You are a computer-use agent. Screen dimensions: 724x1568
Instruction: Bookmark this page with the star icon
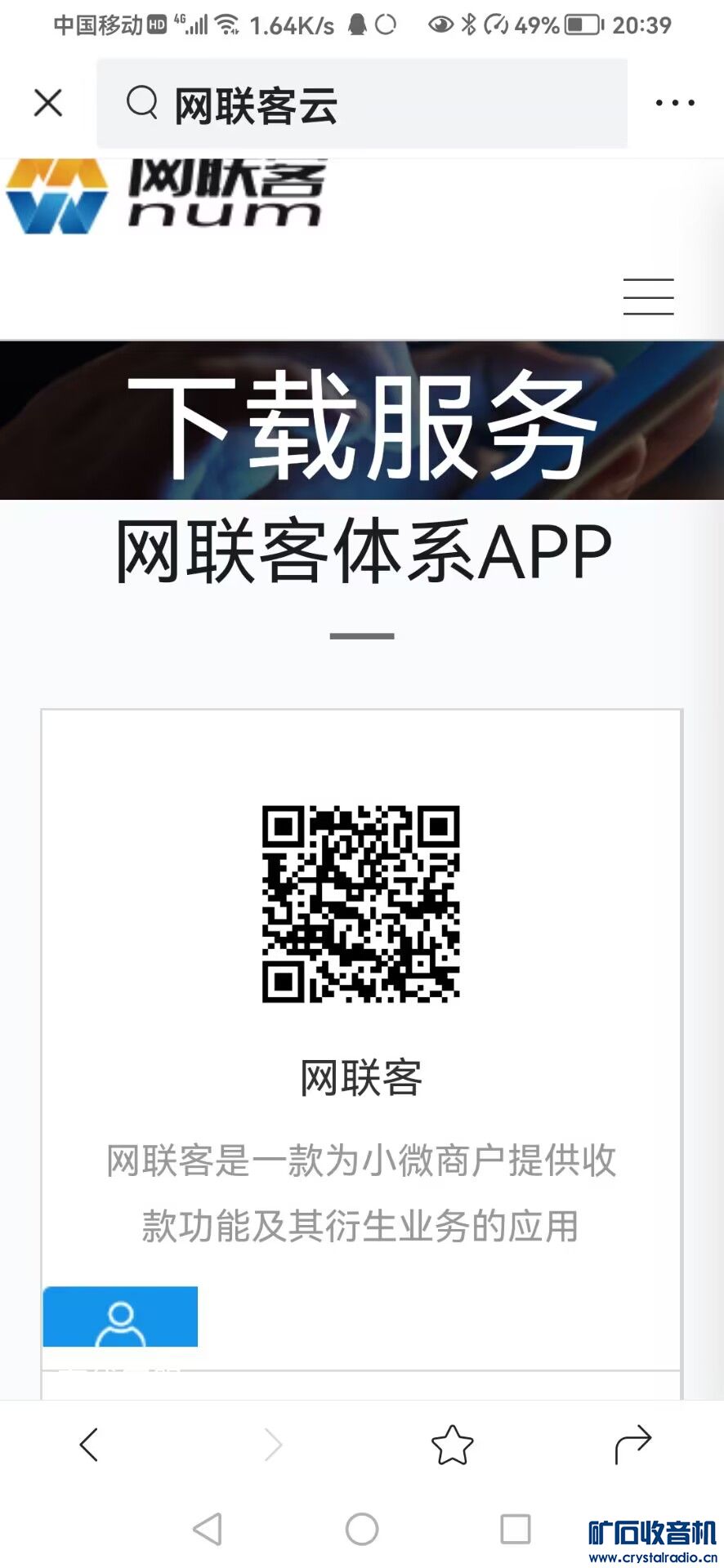(452, 1445)
